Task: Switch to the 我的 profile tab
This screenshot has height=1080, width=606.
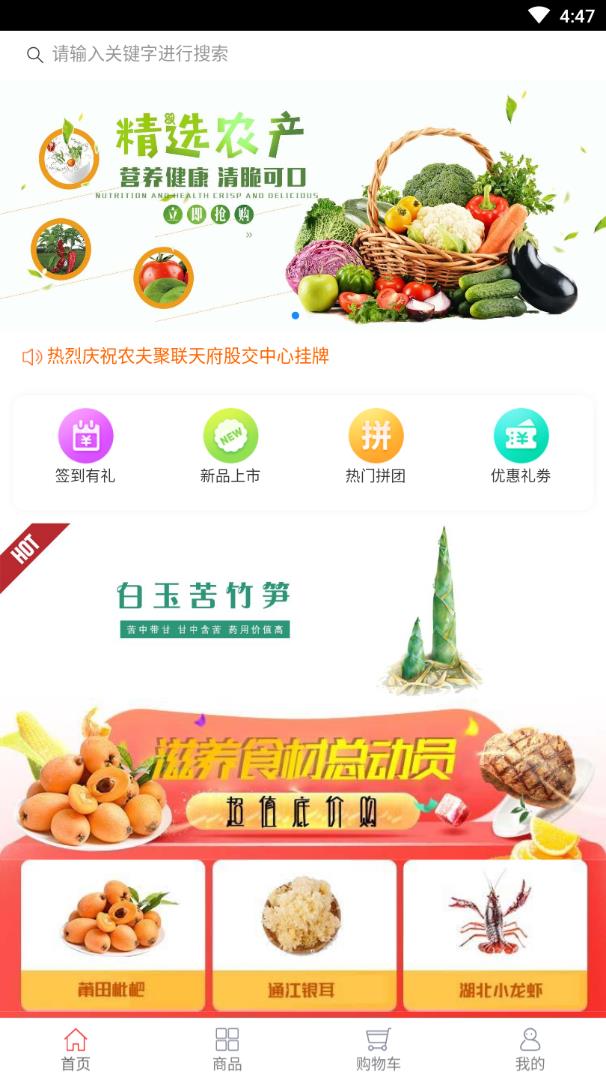Action: pyautogui.click(x=530, y=1049)
